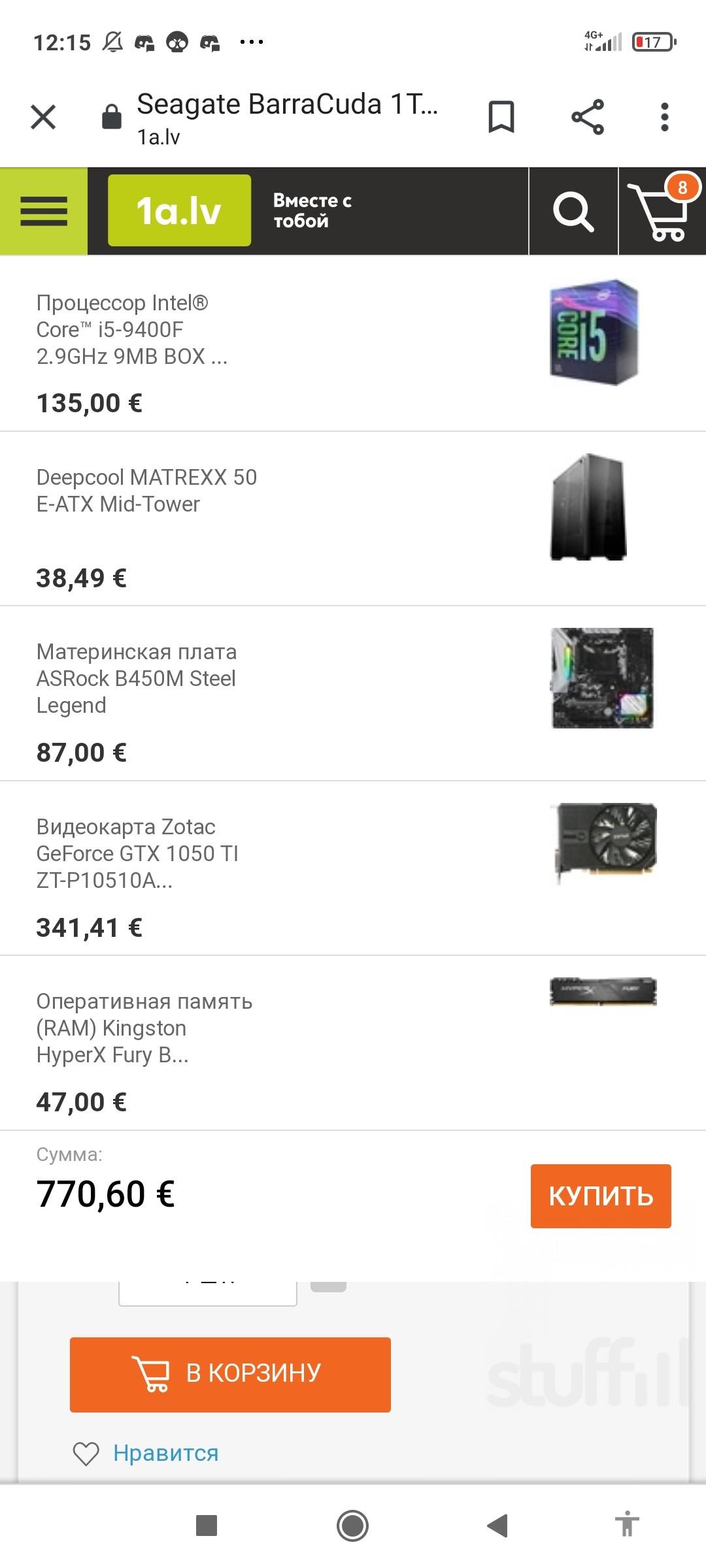The width and height of the screenshot is (706, 1568).
Task: Open the Intel Core i5-9400F processor item
Action: tap(131, 330)
